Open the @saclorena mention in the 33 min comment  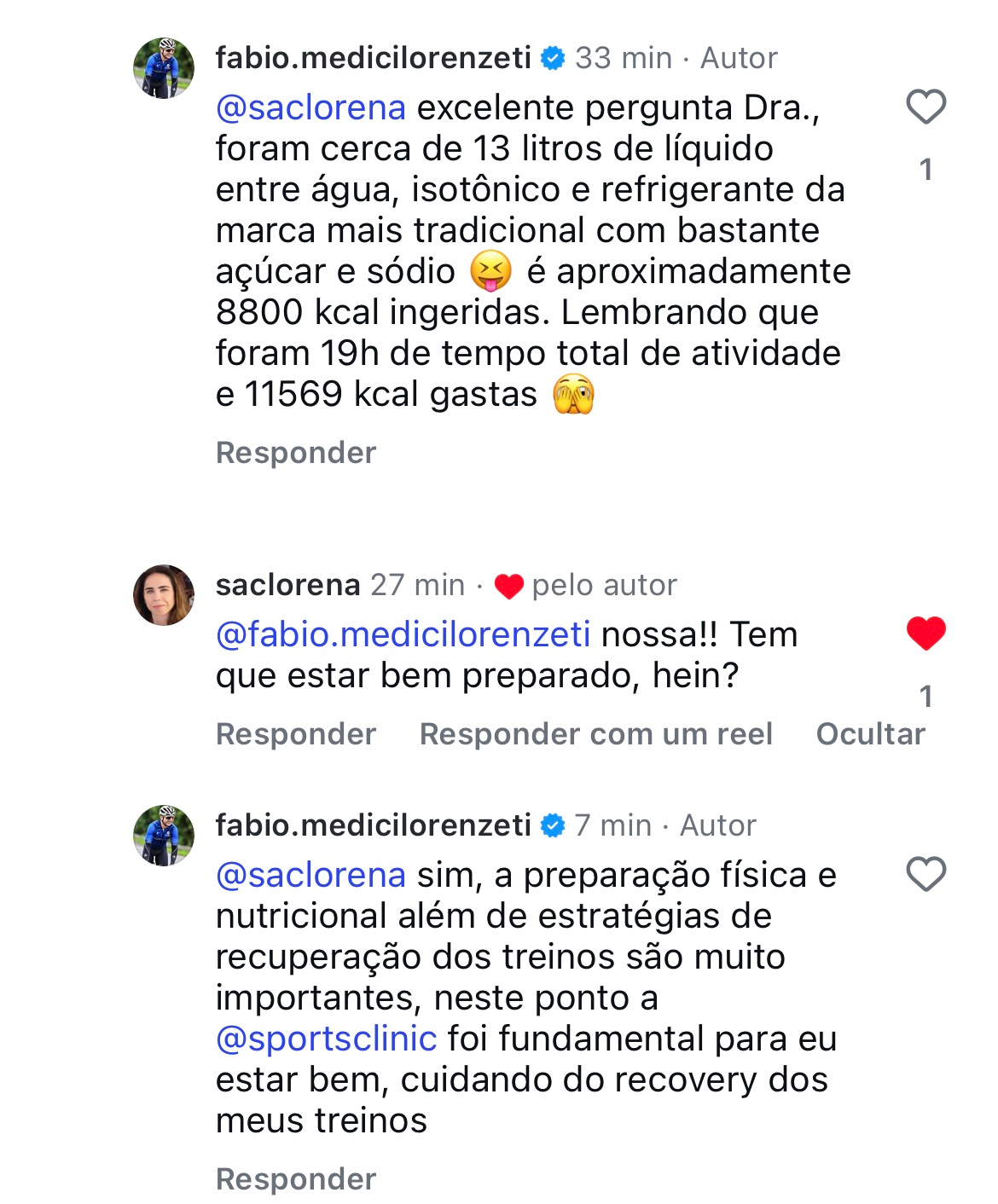tap(310, 108)
